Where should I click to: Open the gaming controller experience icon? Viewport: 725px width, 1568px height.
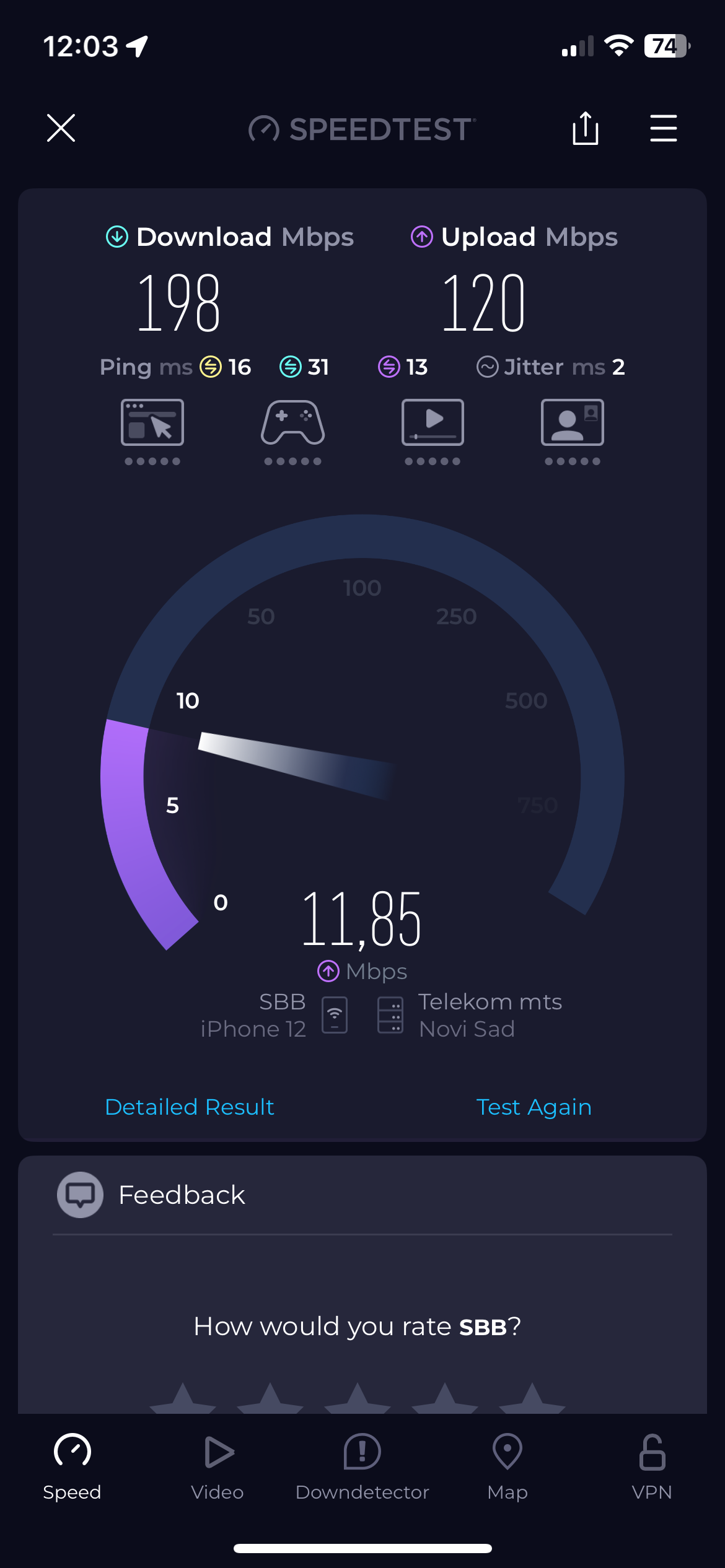coord(292,423)
